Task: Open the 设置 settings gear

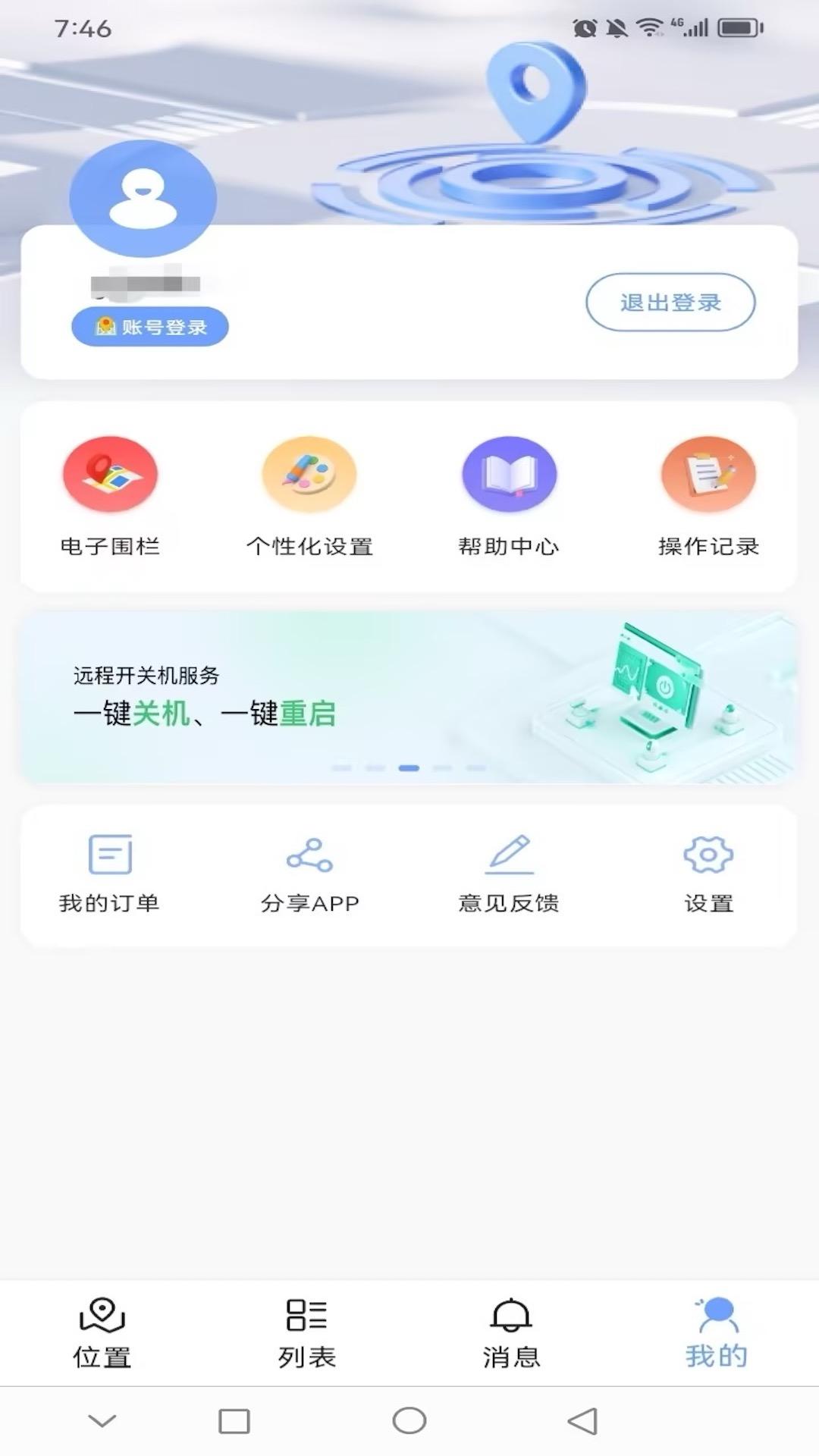Action: (708, 872)
